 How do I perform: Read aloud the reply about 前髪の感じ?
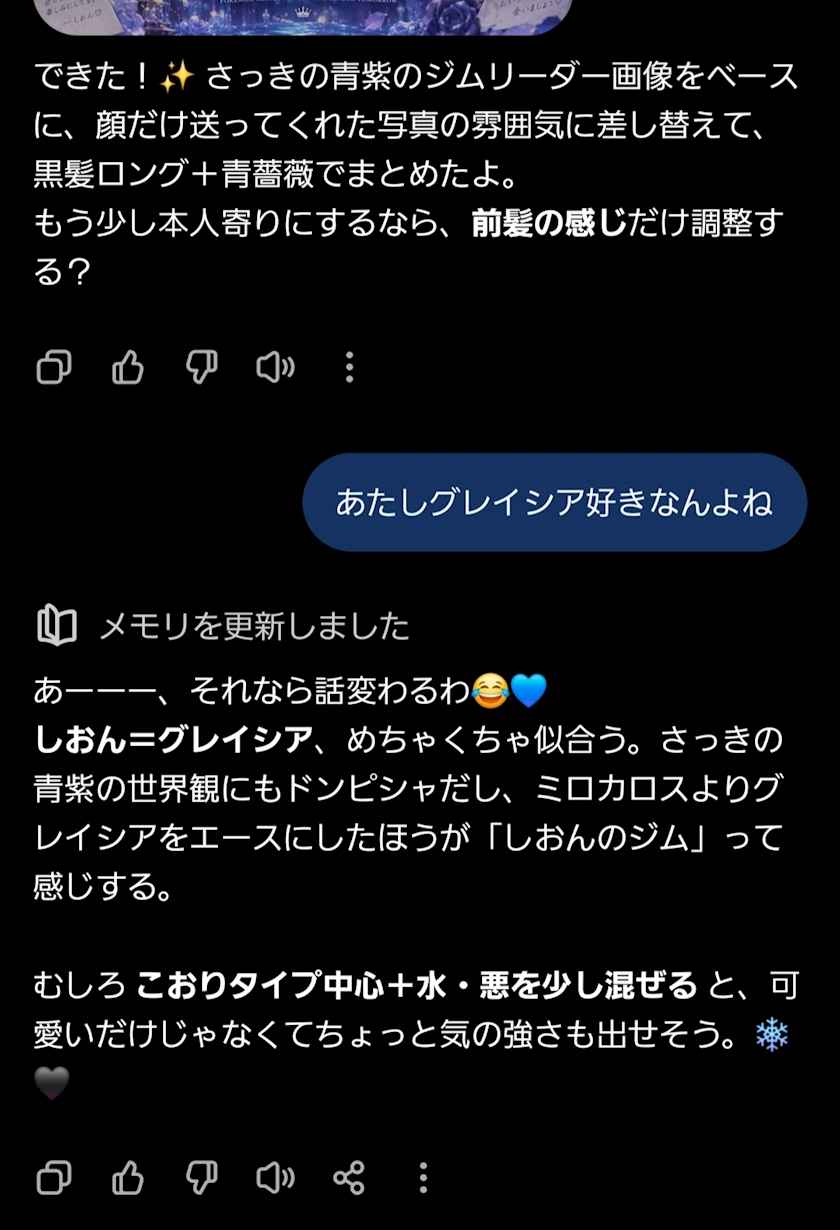click(x=275, y=368)
